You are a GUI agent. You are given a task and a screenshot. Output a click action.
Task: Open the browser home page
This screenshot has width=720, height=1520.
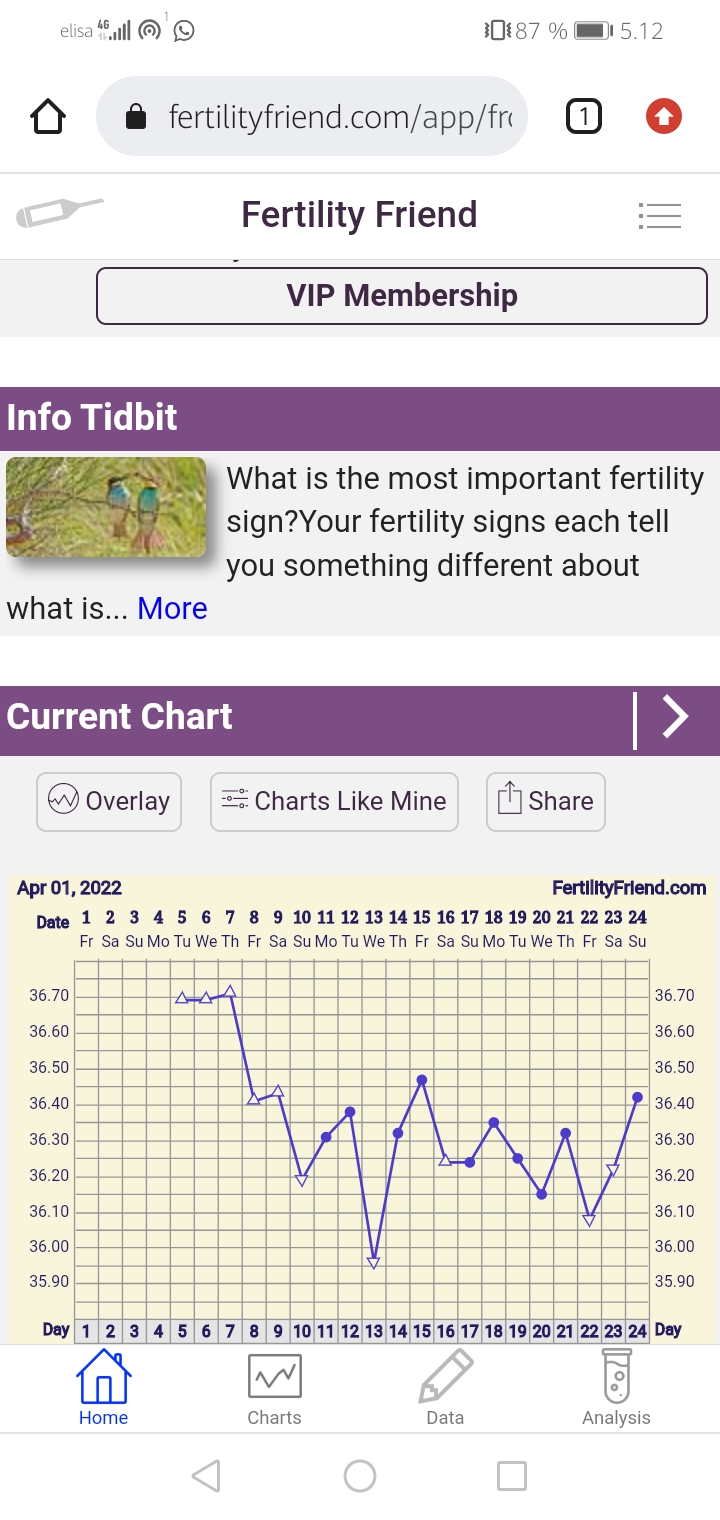click(x=48, y=117)
